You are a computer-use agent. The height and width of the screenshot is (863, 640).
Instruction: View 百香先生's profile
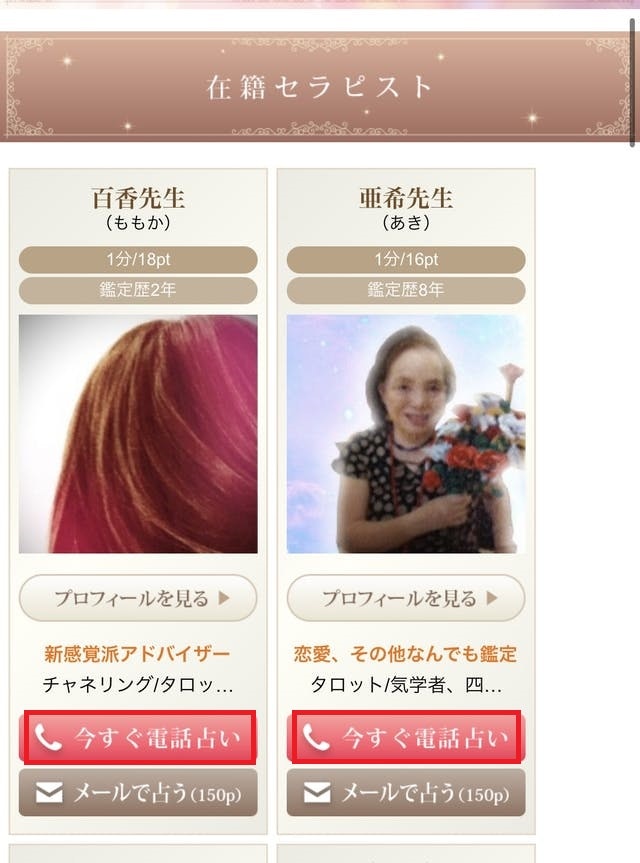click(x=138, y=599)
